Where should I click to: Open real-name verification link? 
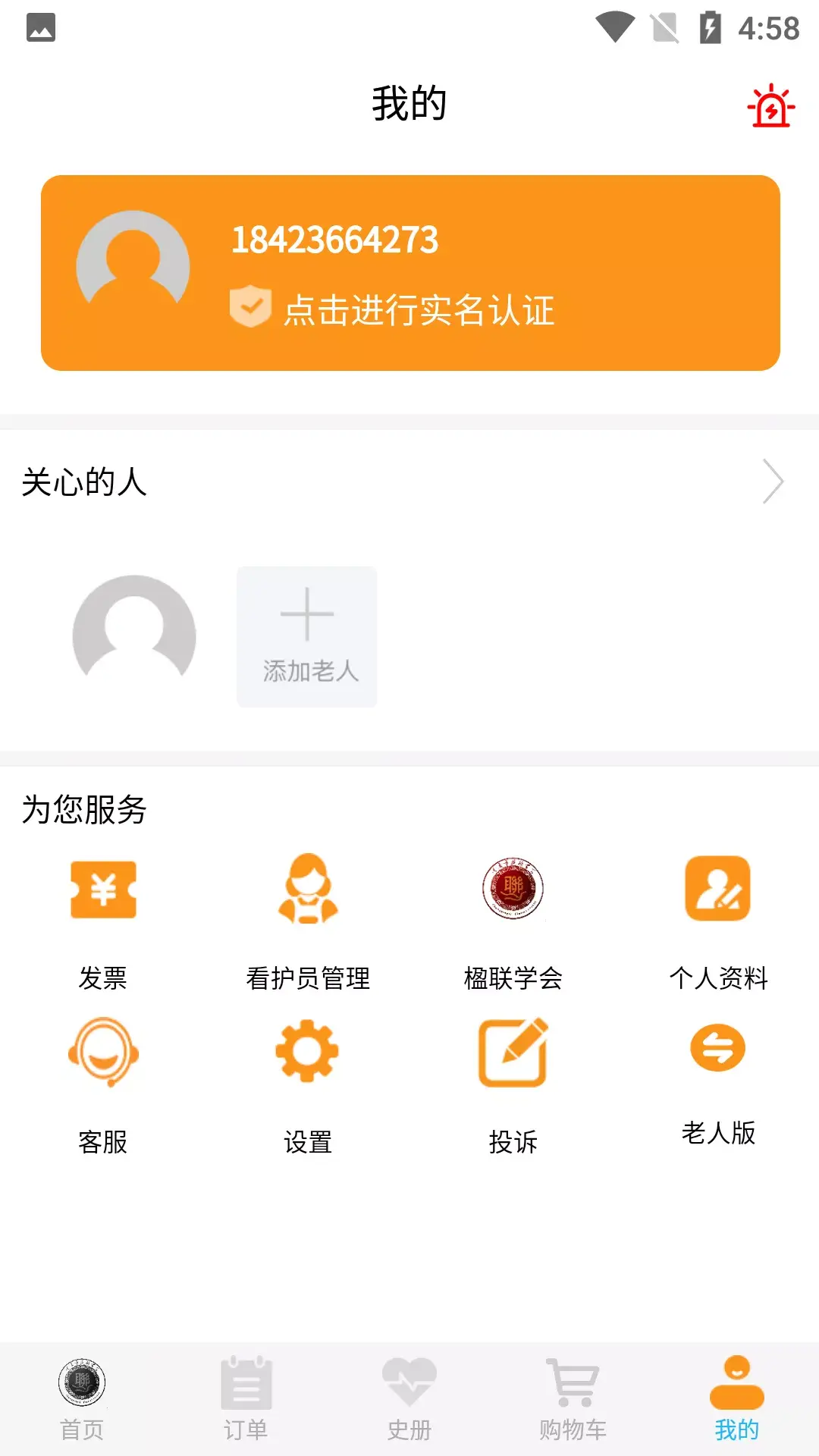pyautogui.click(x=392, y=309)
